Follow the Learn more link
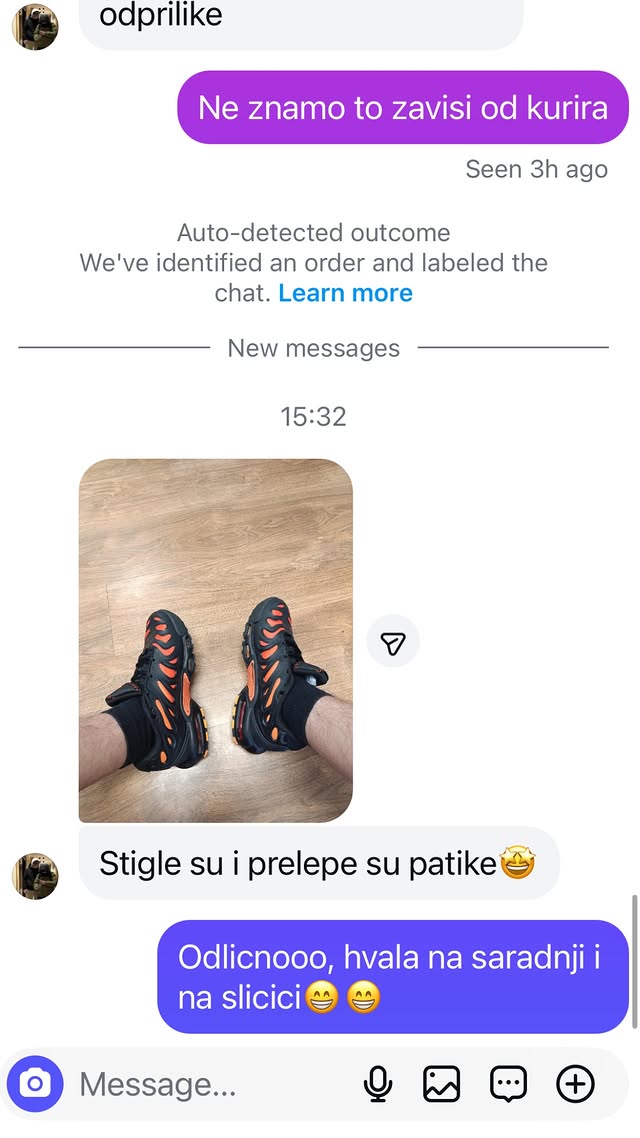Viewport: 640px width, 1138px height. pyautogui.click(x=345, y=293)
